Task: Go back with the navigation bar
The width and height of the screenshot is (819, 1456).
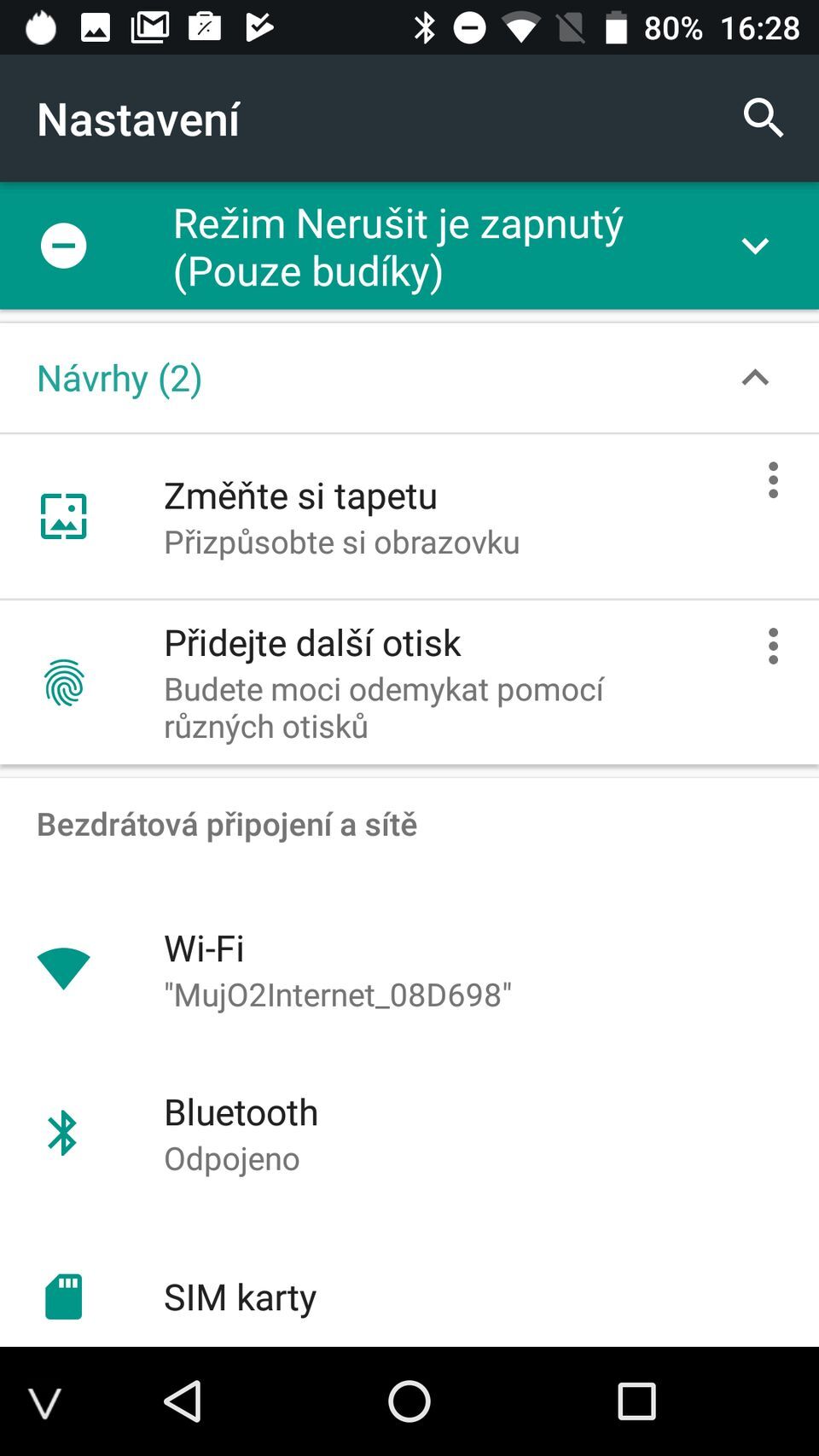Action: 183,1401
